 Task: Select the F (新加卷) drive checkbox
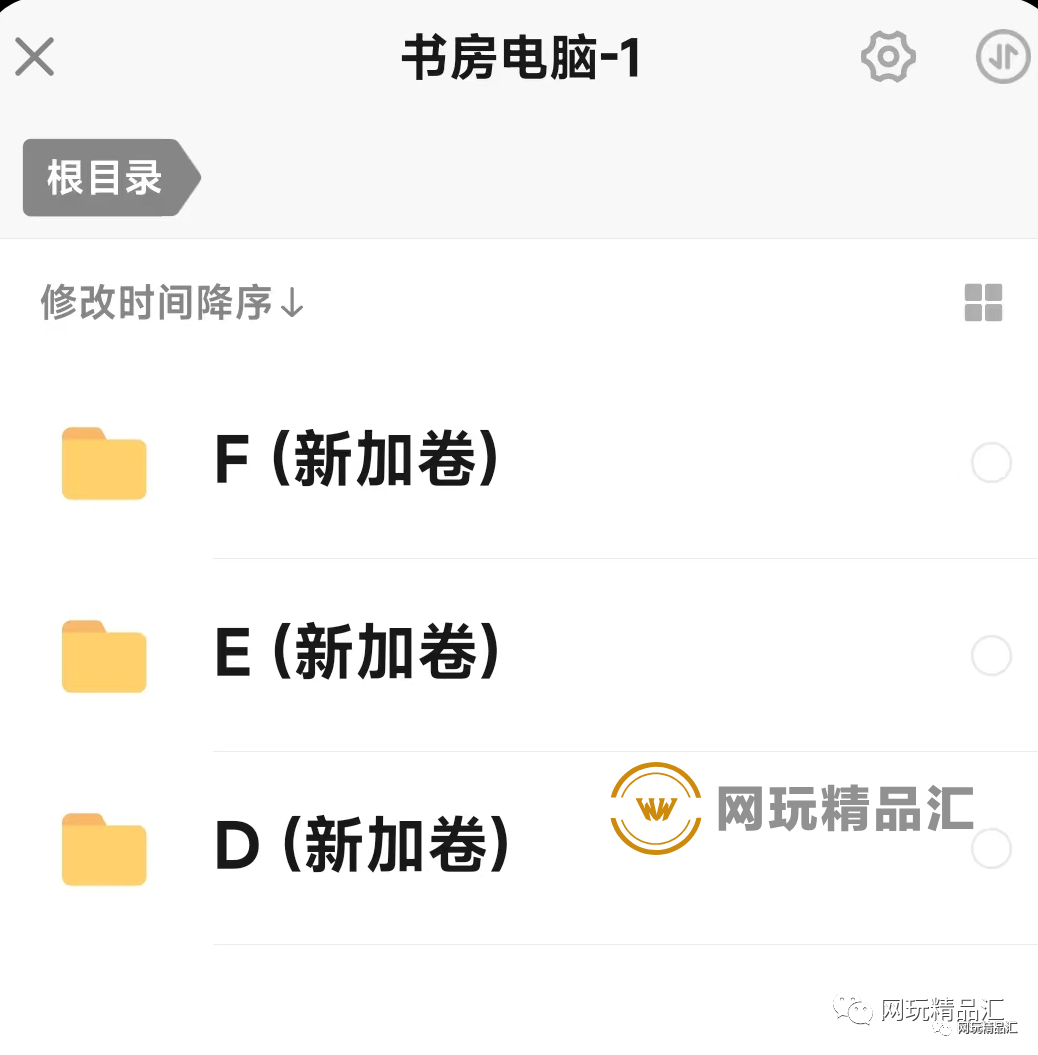pos(991,463)
